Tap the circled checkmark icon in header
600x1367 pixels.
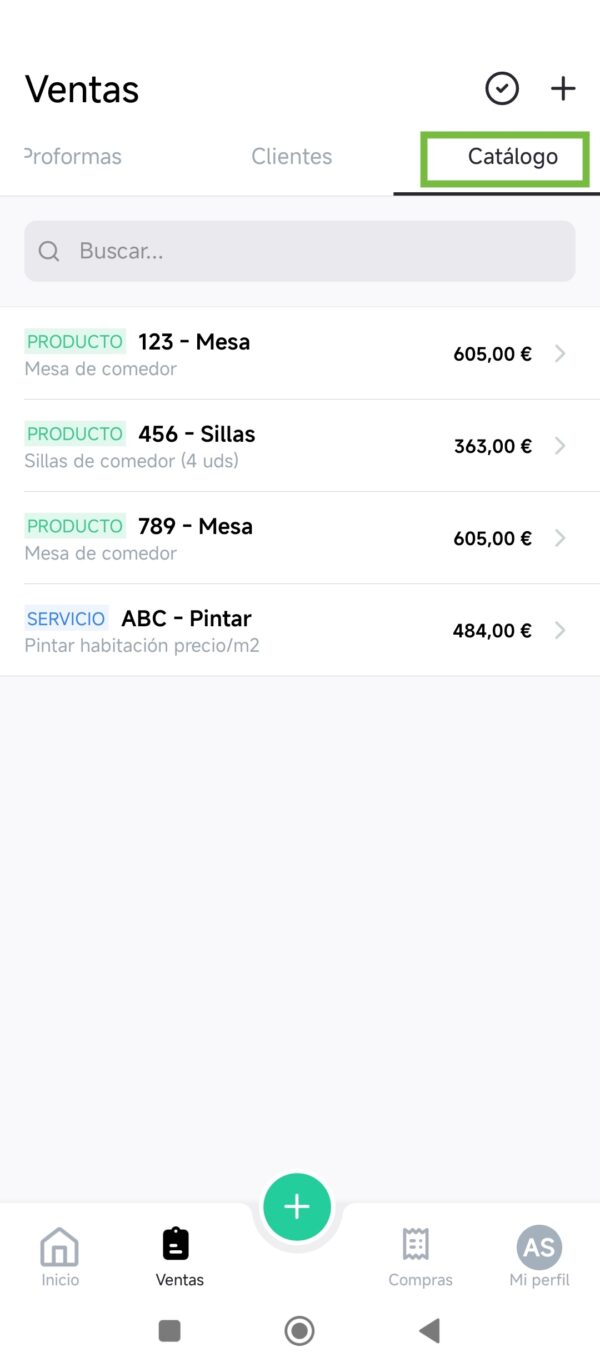(502, 89)
